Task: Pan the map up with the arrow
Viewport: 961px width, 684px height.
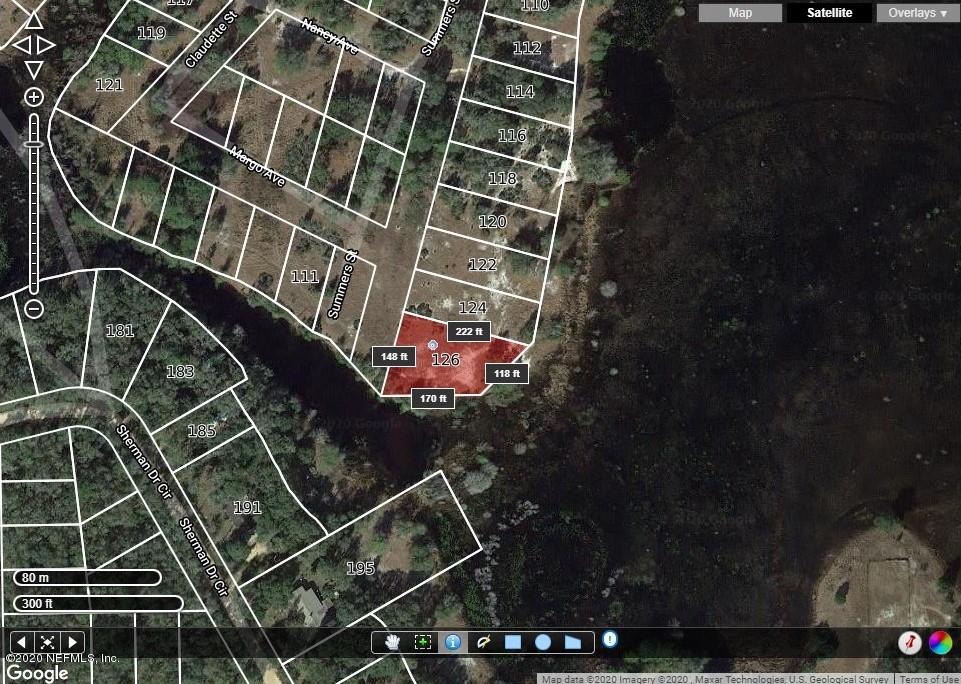Action: [x=34, y=21]
